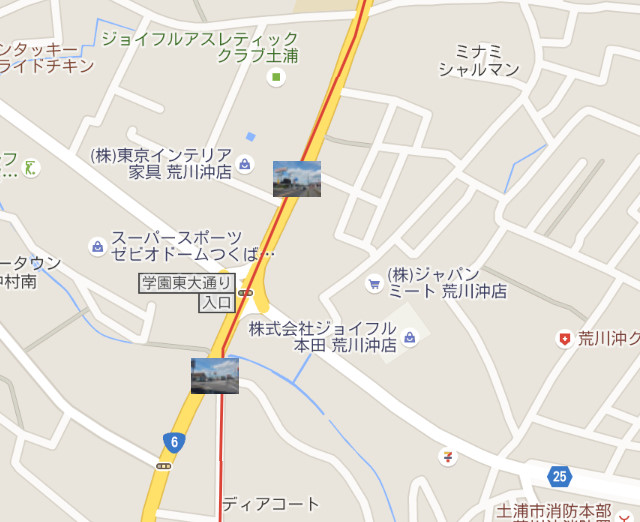Open the photo marker beside 東京インテリア家具 荒川沖店

pos(297,178)
